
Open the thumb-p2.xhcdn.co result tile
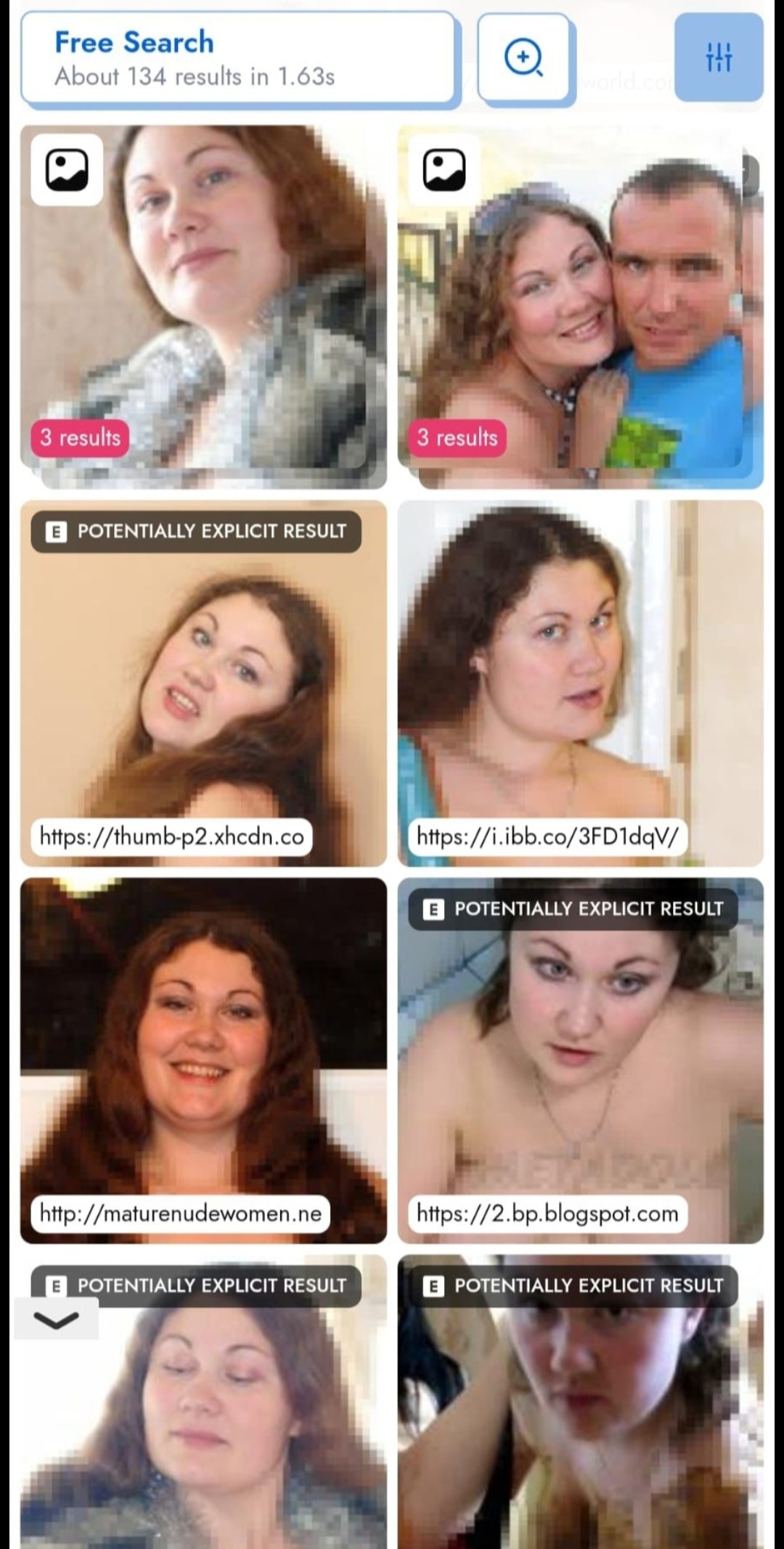203,683
